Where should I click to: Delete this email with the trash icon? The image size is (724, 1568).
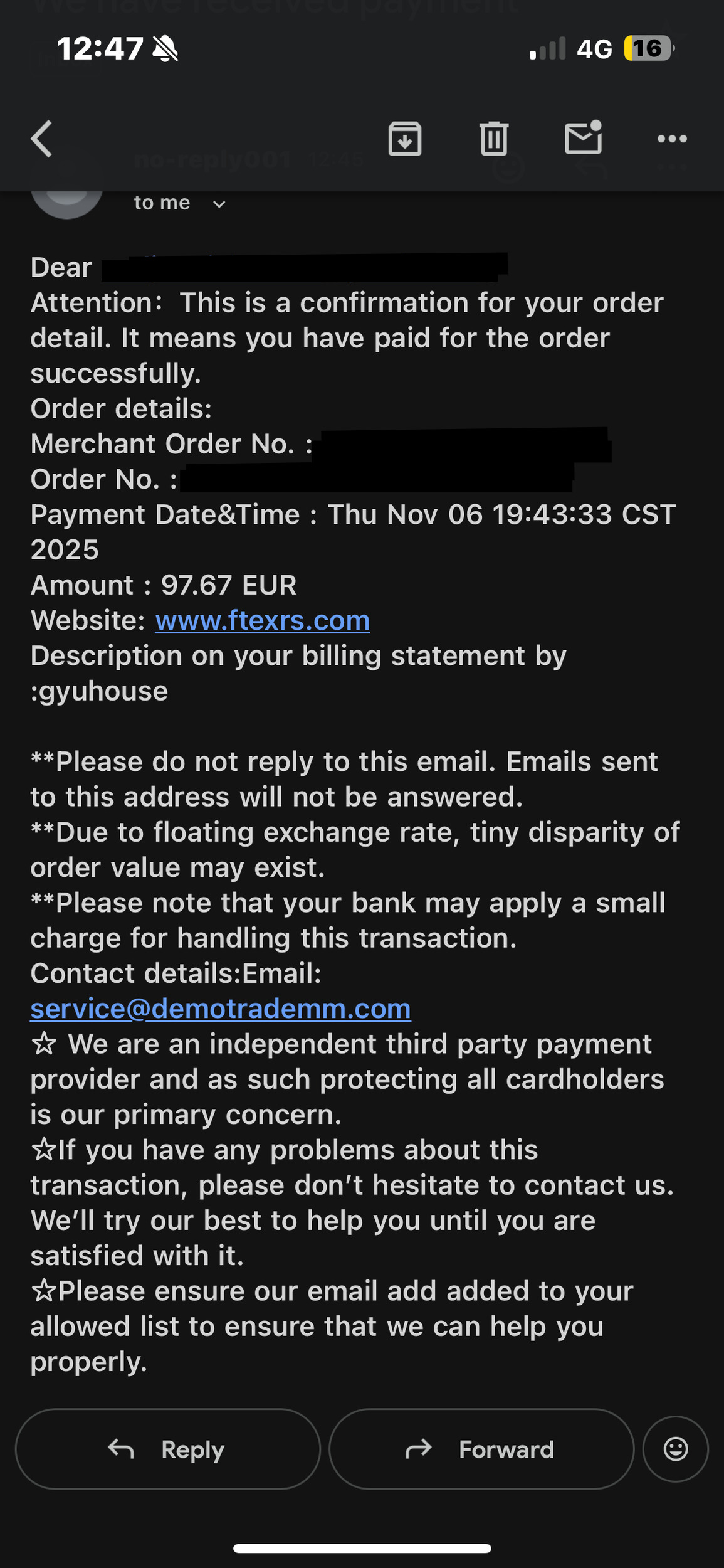click(494, 139)
